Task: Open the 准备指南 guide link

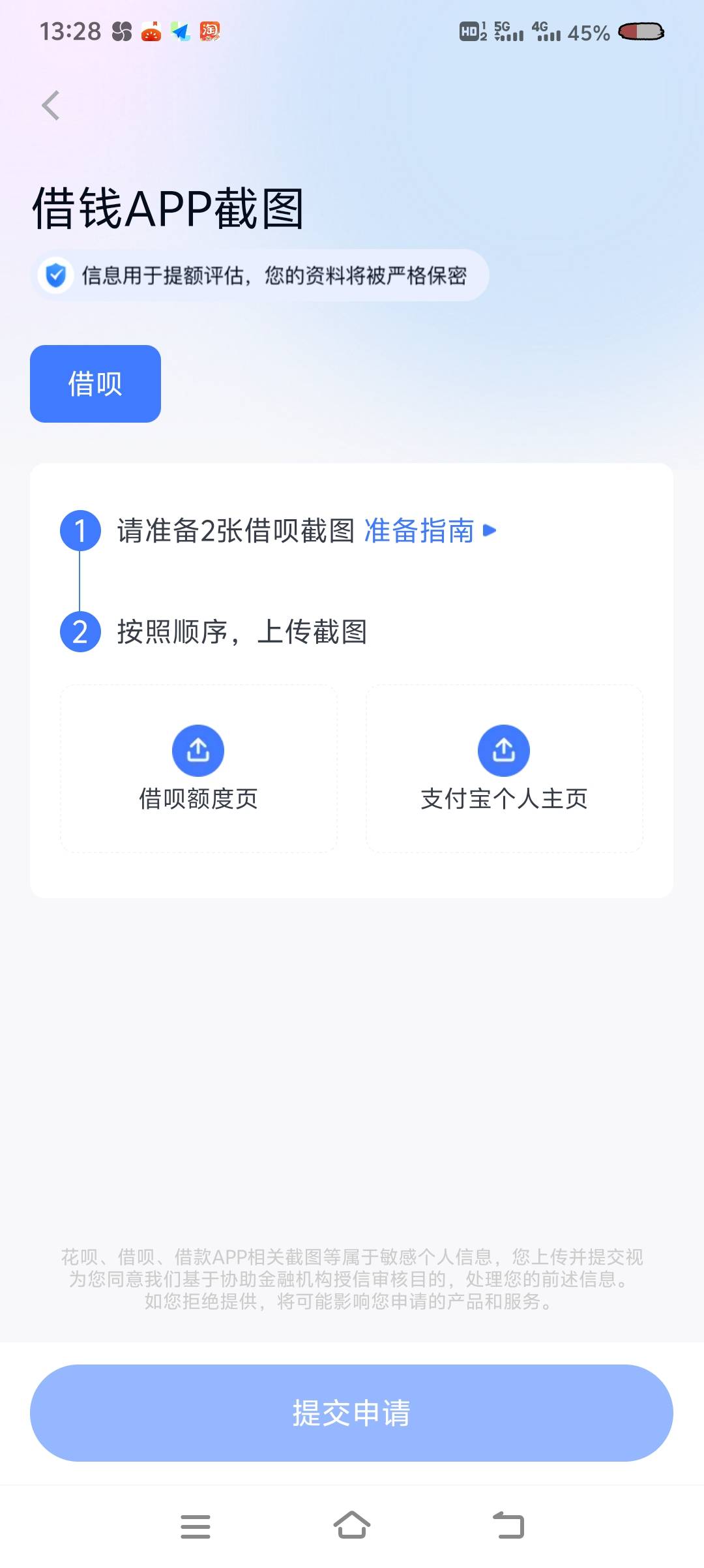Action: point(430,530)
